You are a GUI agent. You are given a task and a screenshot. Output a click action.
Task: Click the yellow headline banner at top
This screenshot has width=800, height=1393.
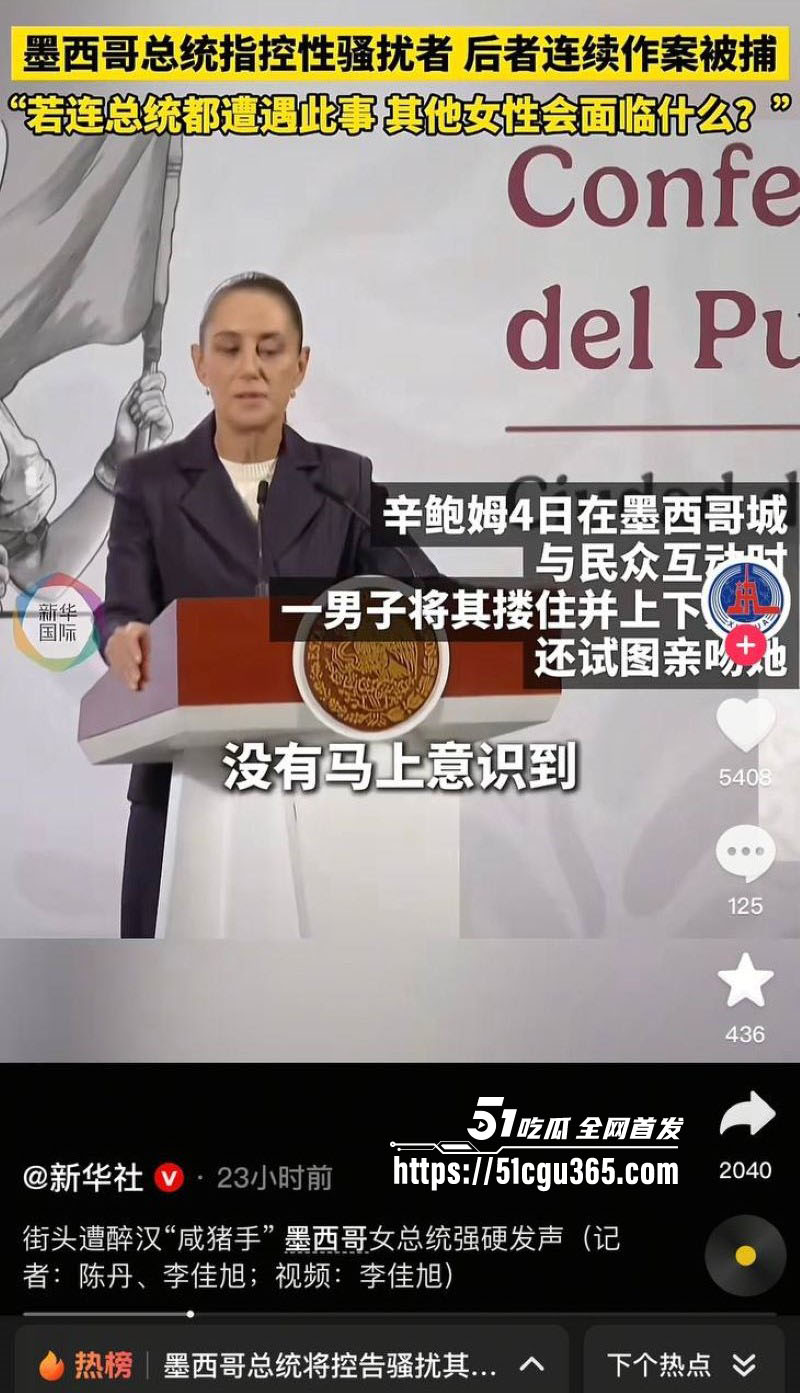pyautogui.click(x=400, y=50)
